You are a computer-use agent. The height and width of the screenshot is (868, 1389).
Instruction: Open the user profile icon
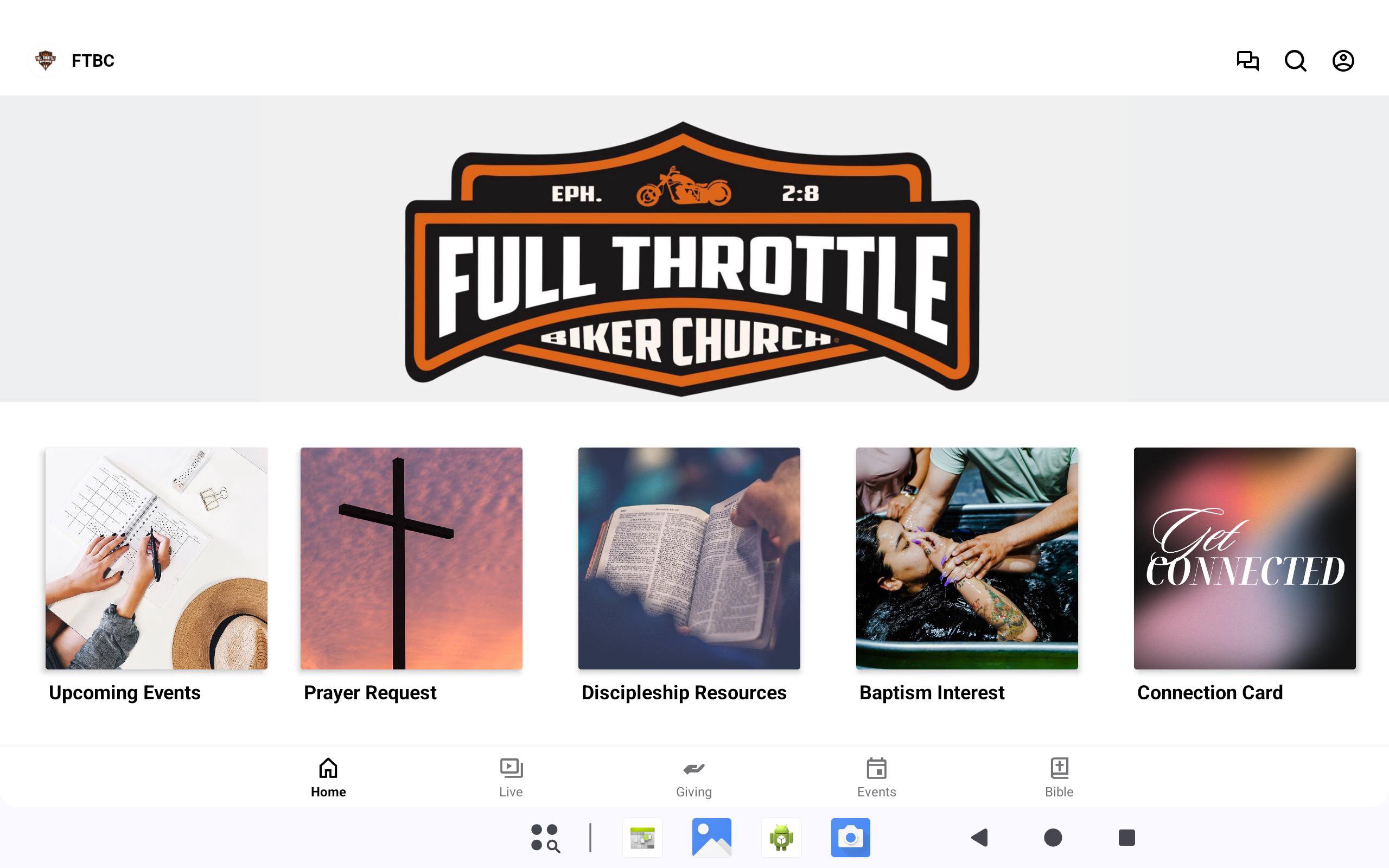(x=1342, y=60)
